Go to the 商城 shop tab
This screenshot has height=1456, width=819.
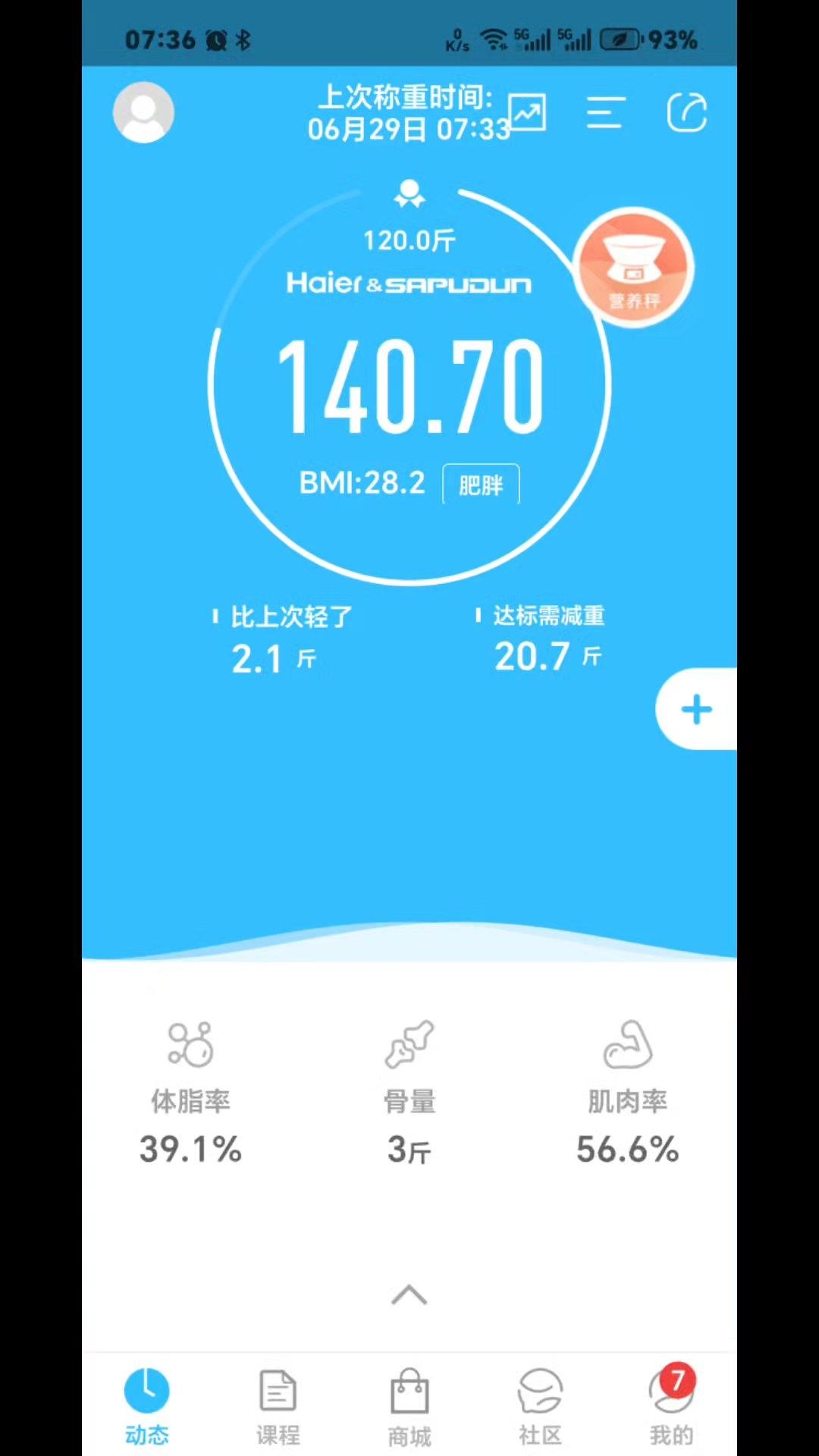coord(409,1405)
